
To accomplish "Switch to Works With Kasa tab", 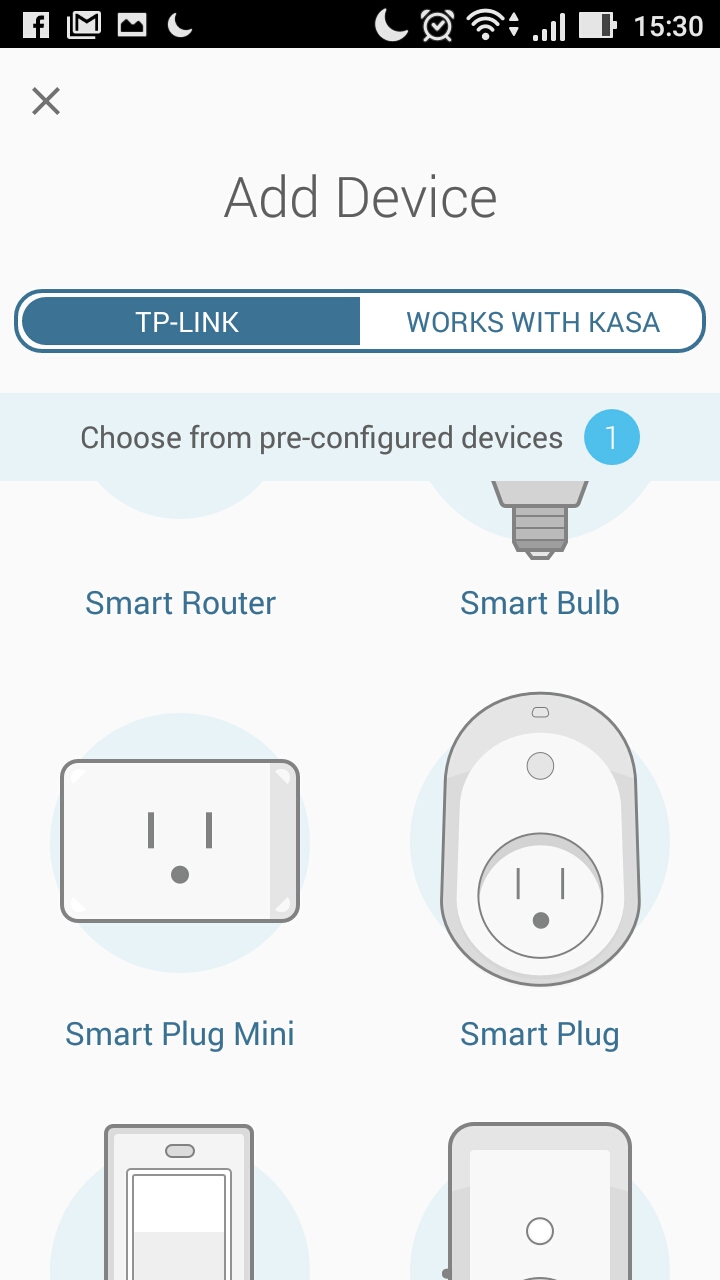I will [532, 322].
